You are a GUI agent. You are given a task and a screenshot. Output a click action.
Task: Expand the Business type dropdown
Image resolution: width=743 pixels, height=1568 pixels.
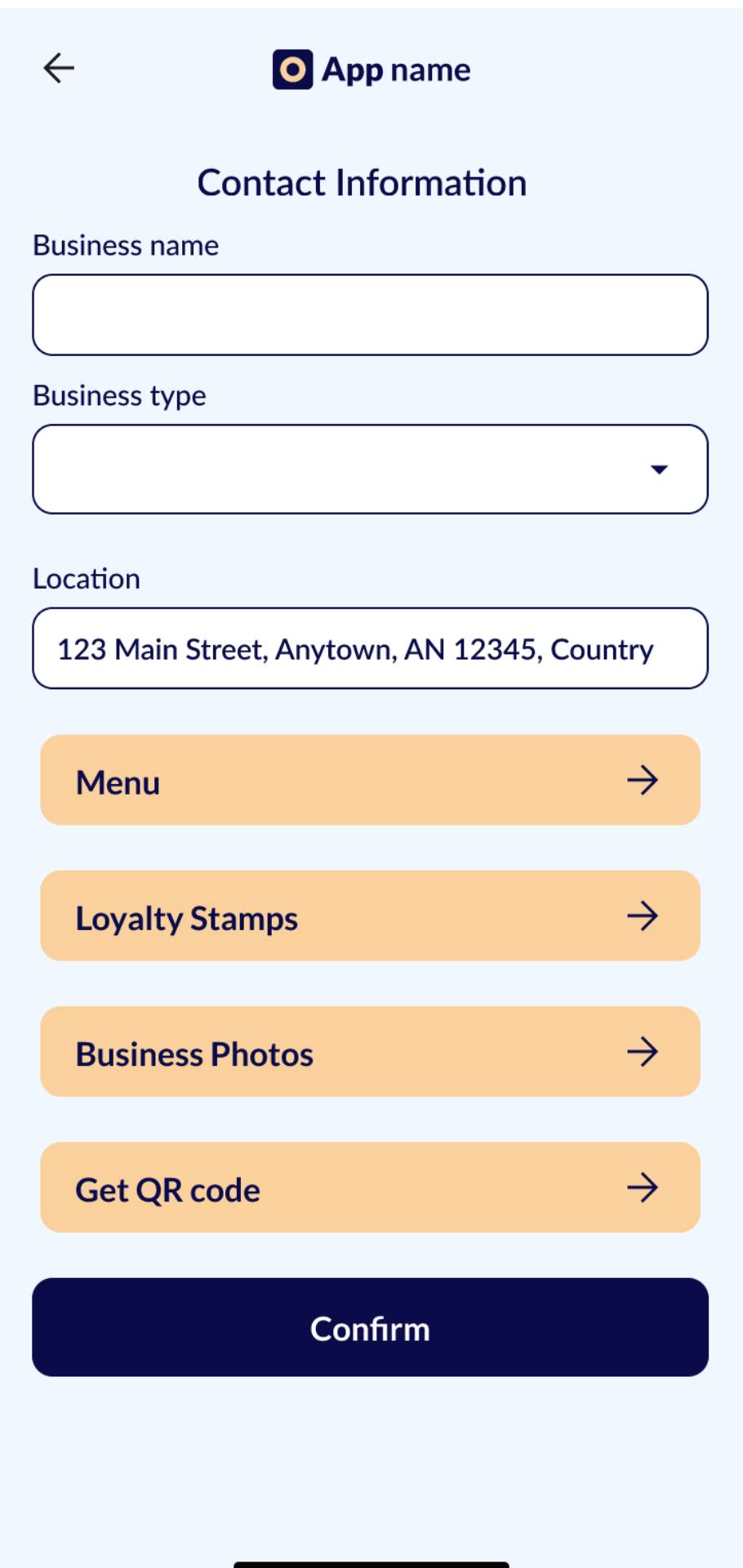tap(370, 469)
